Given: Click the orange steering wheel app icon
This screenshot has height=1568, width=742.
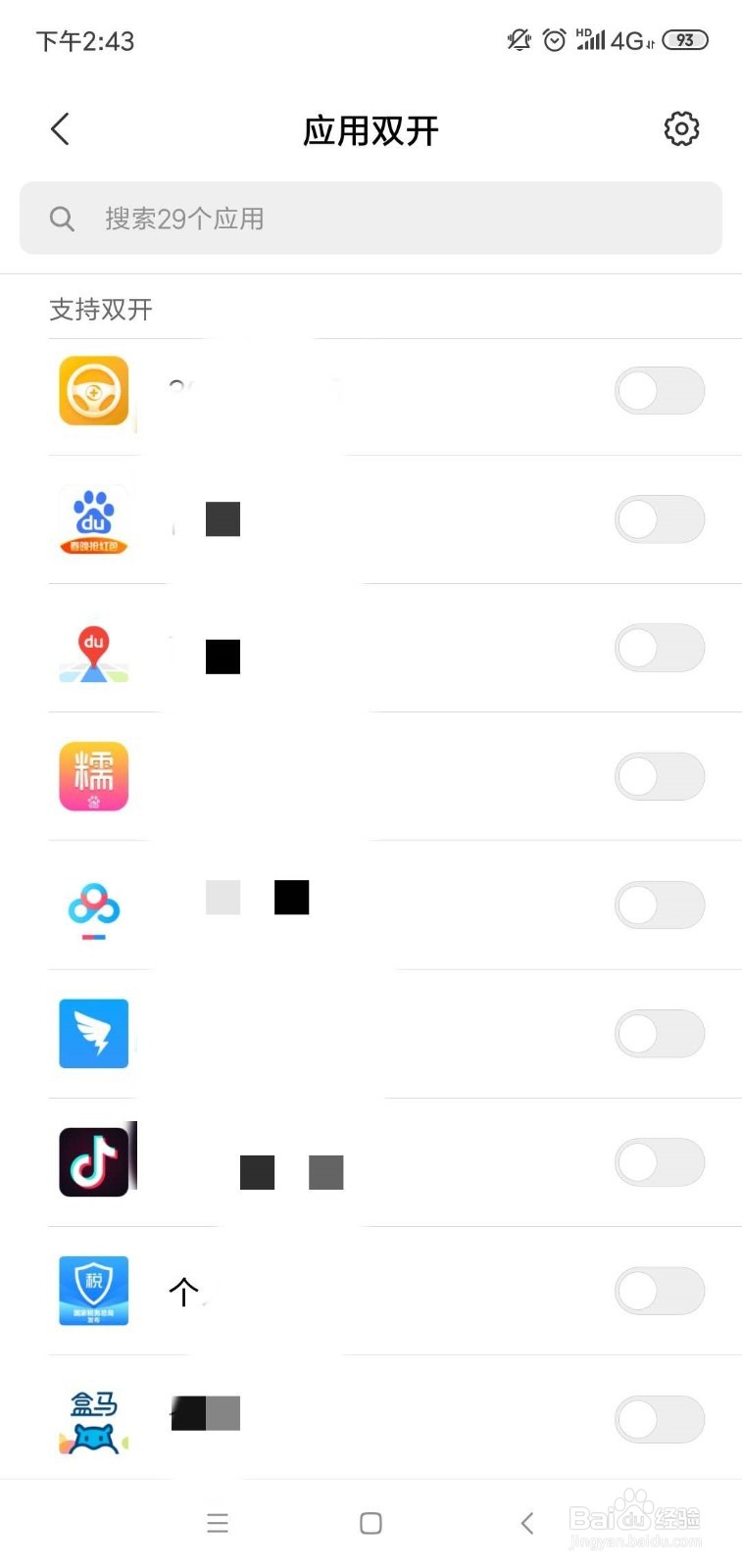Looking at the screenshot, I should pyautogui.click(x=93, y=390).
